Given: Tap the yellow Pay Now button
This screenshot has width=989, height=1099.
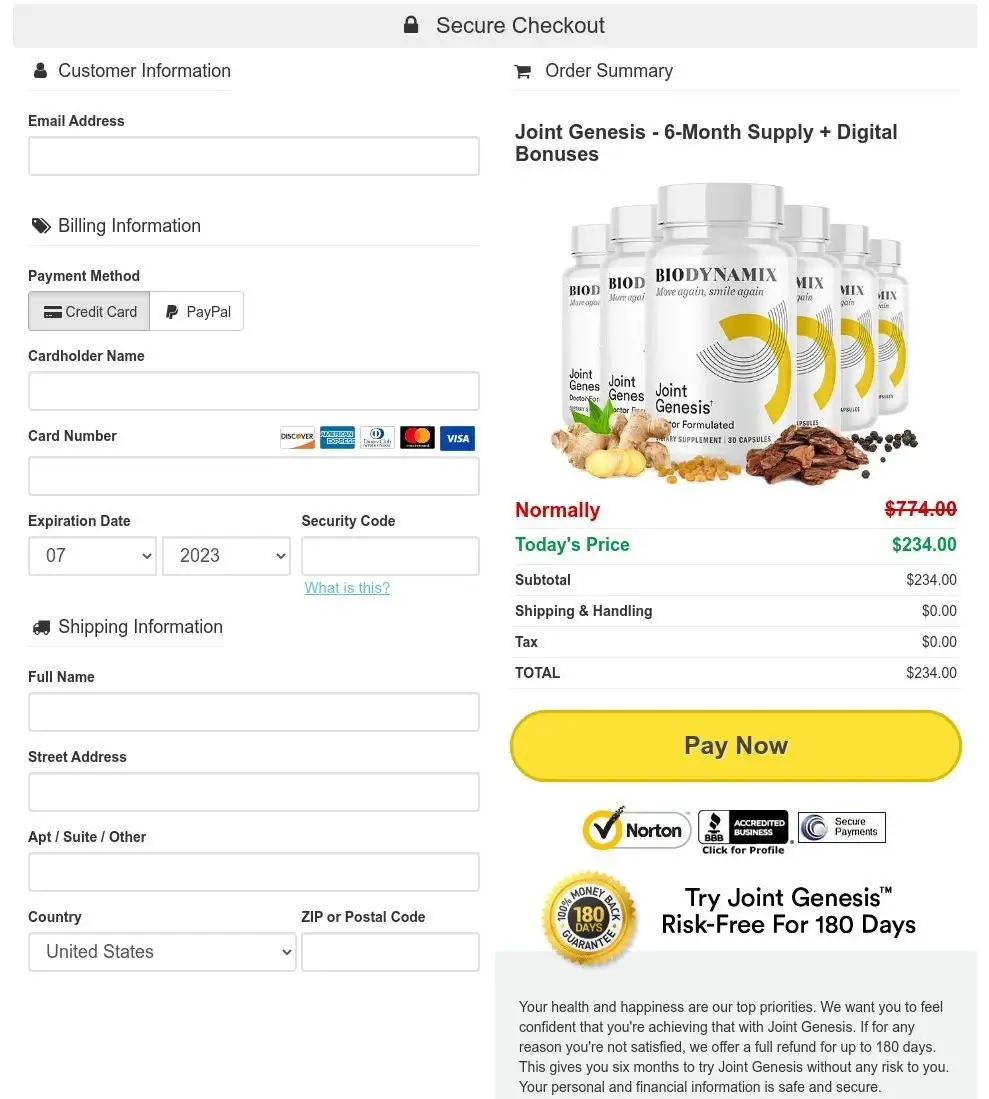Looking at the screenshot, I should pos(735,746).
